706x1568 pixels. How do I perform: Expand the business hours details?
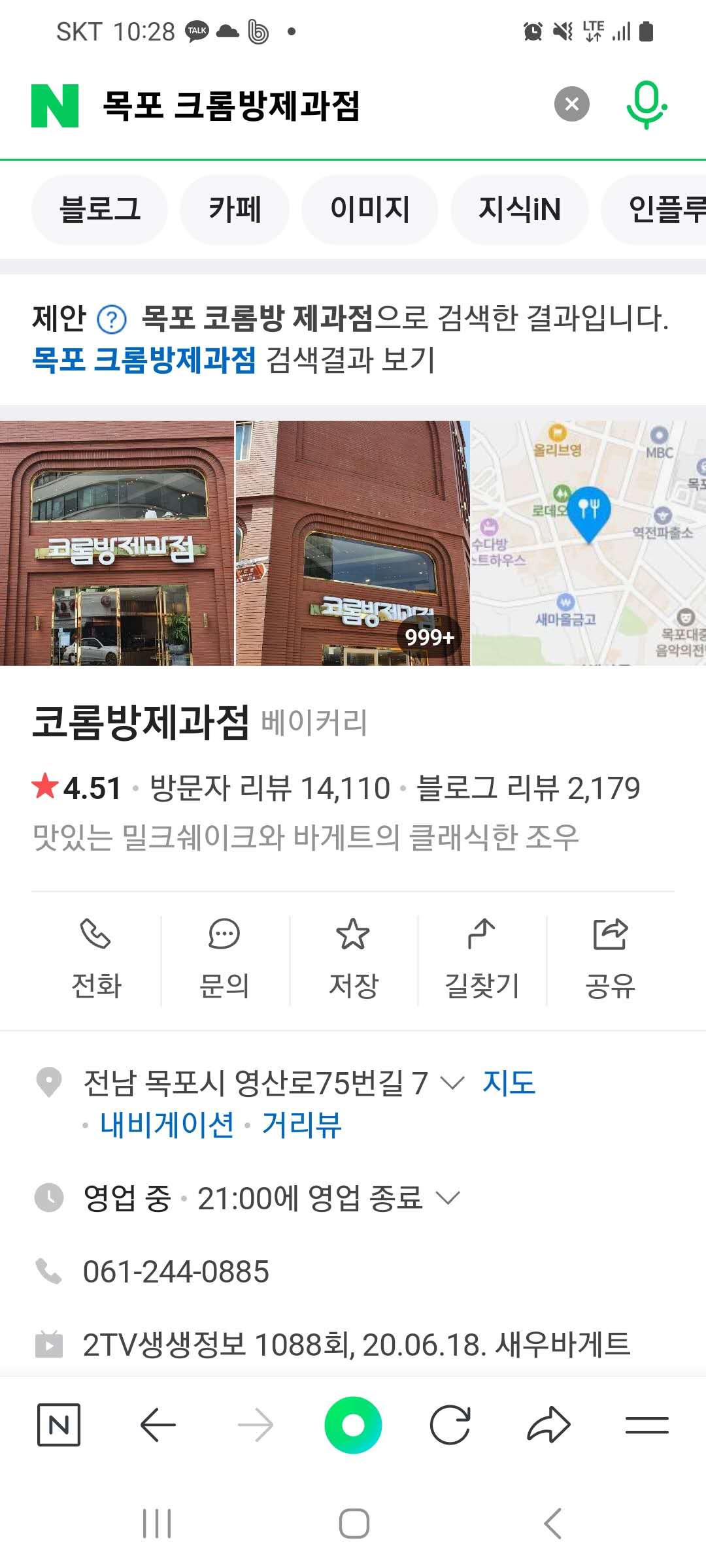click(448, 1198)
